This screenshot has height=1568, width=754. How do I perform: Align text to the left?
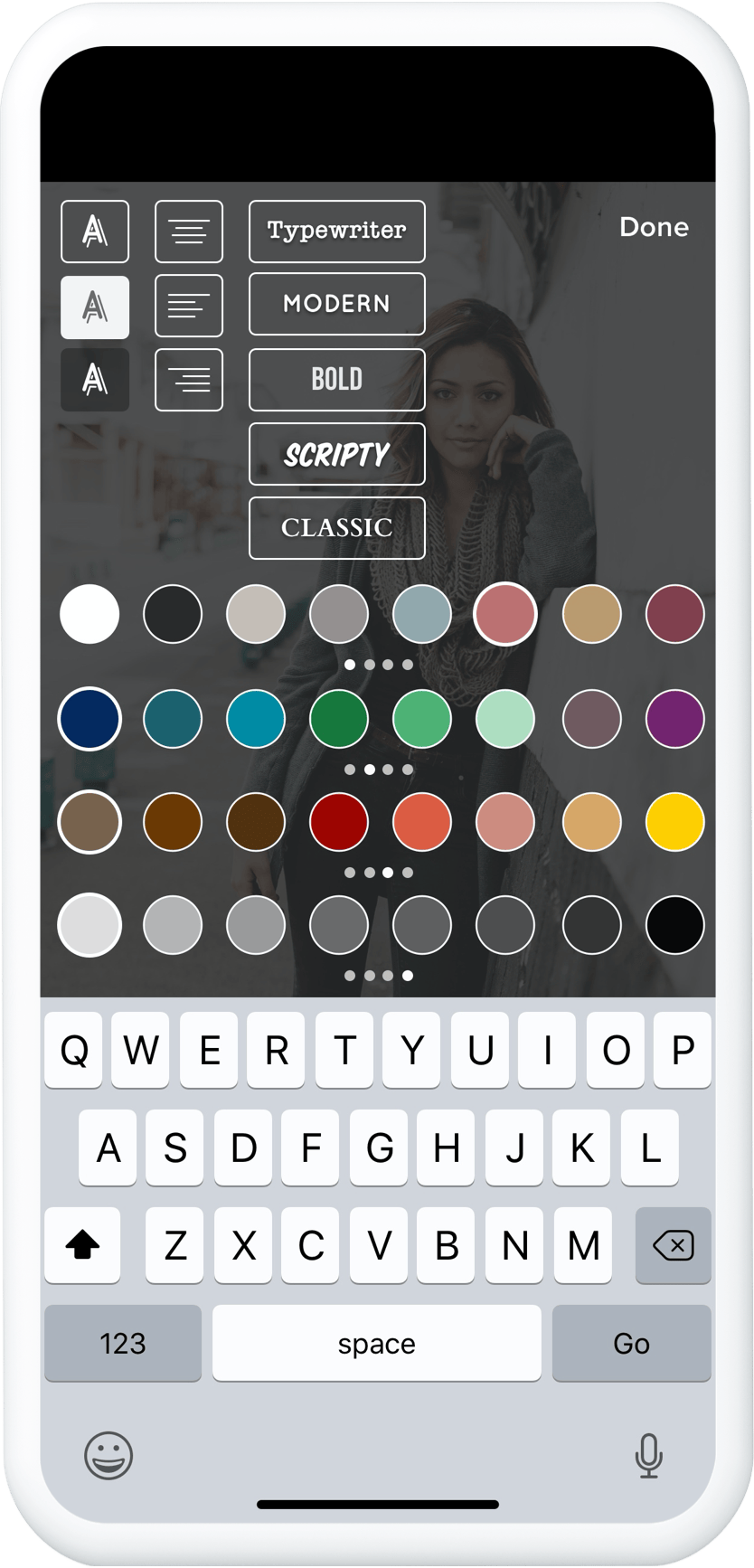[189, 306]
